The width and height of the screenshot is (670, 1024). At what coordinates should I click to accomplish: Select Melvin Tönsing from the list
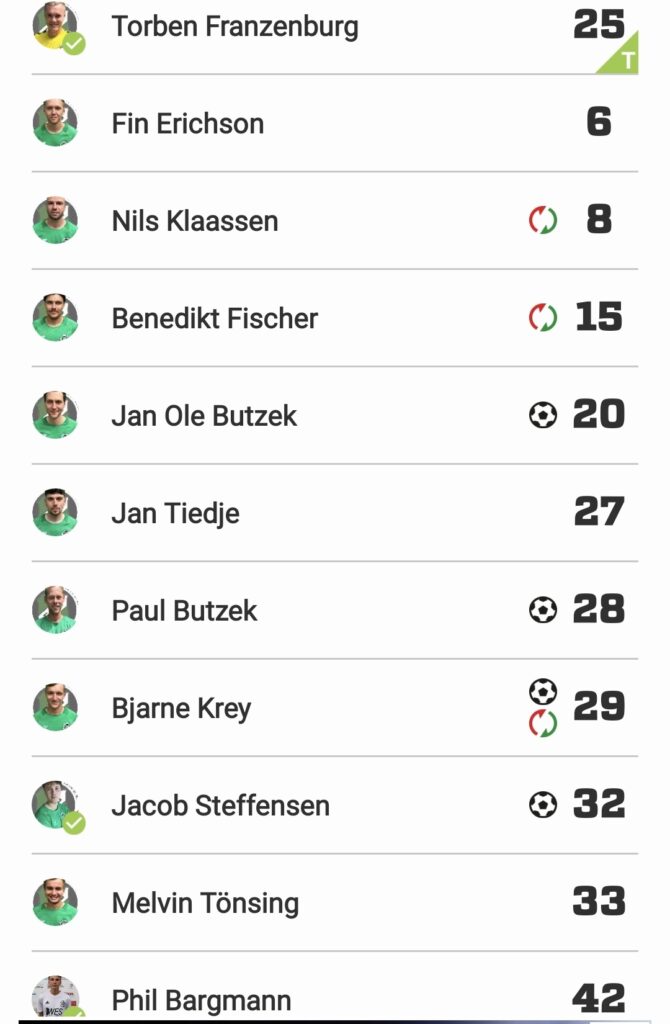tap(205, 904)
